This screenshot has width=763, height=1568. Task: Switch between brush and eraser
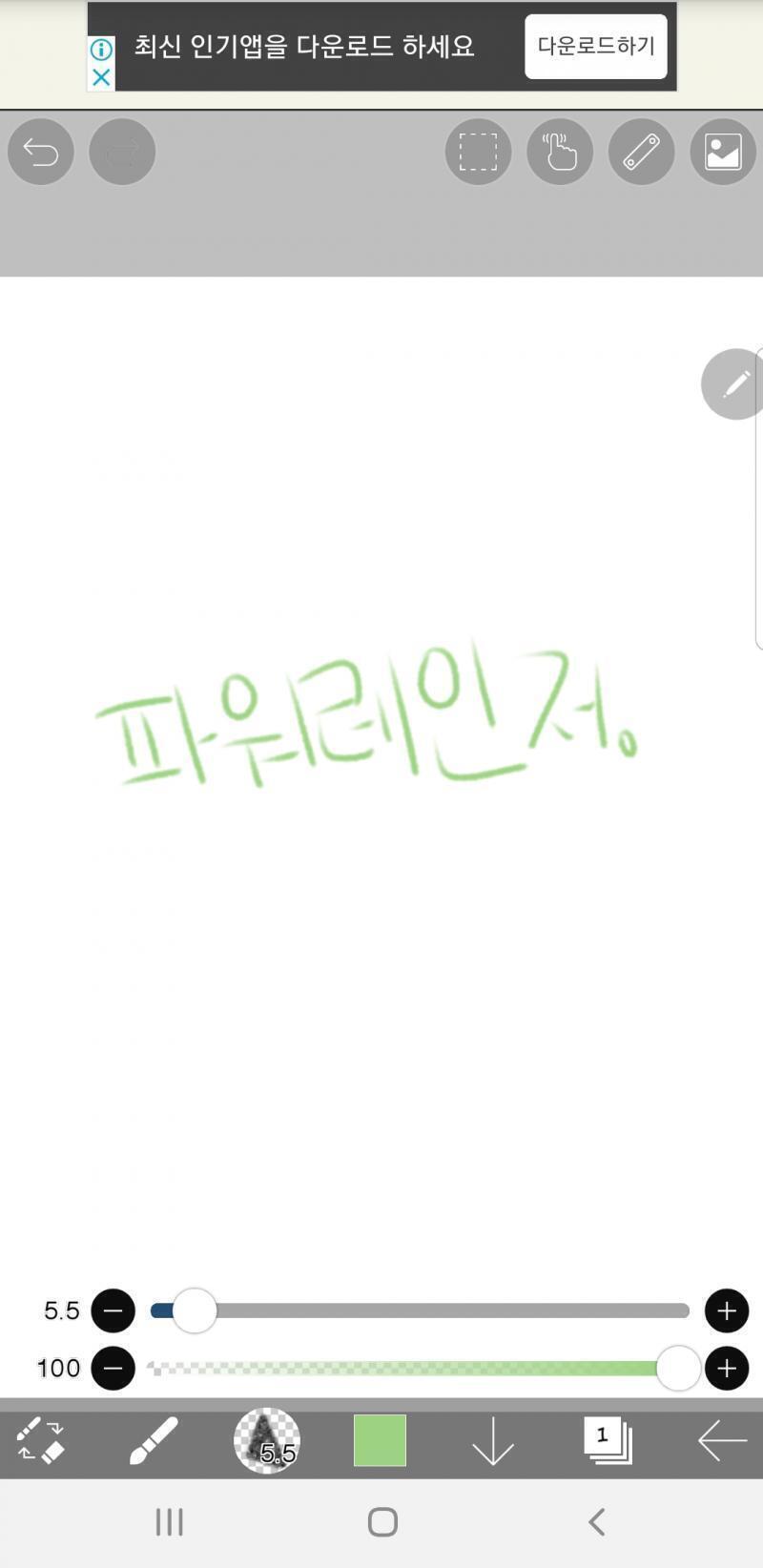click(x=40, y=1440)
